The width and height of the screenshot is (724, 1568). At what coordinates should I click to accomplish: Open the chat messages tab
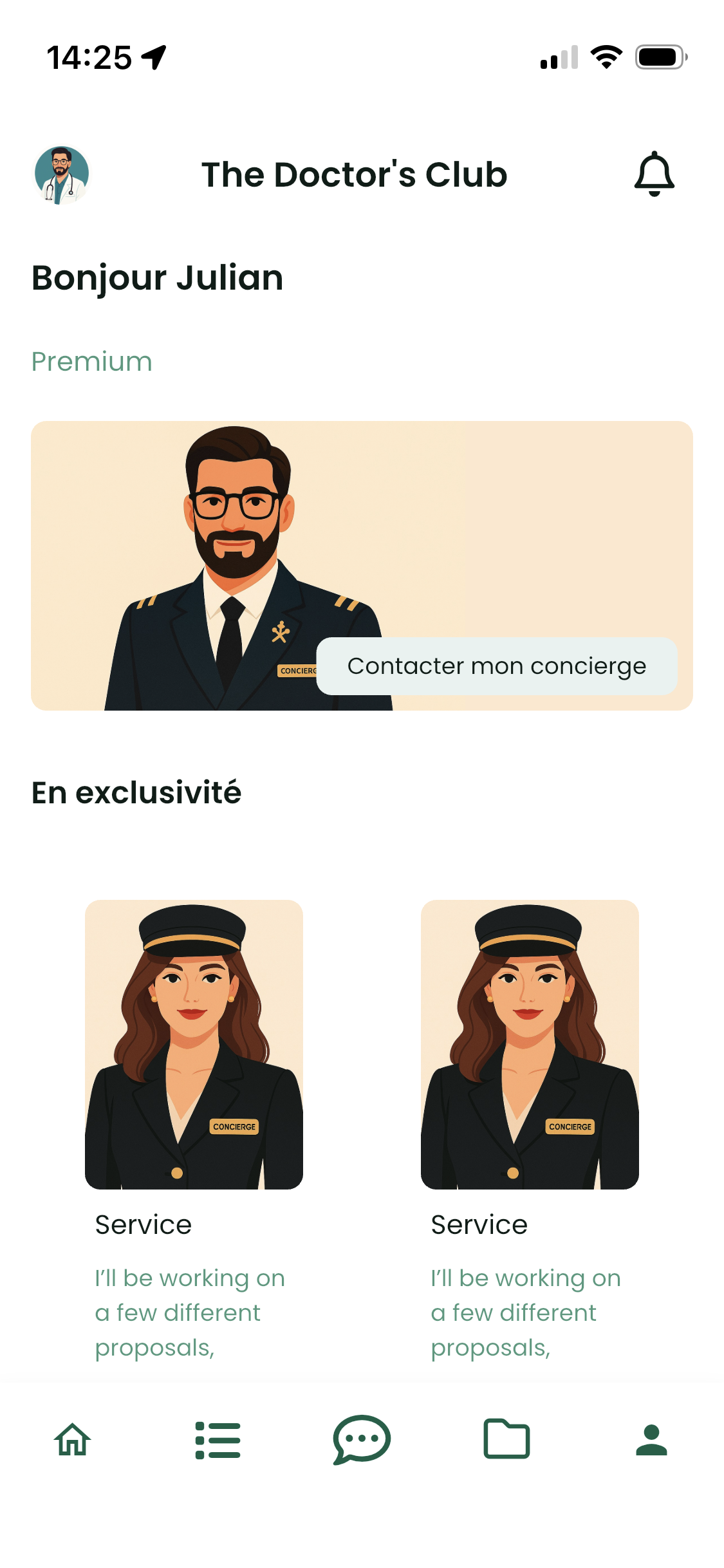[362, 1439]
